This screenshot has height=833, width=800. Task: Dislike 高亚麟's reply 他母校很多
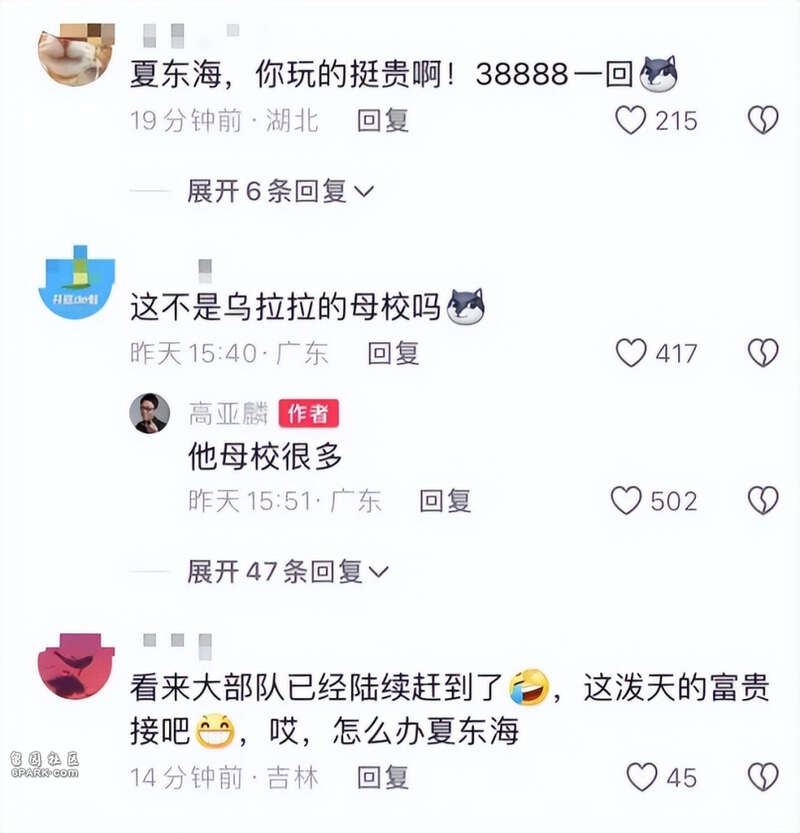[x=763, y=500]
